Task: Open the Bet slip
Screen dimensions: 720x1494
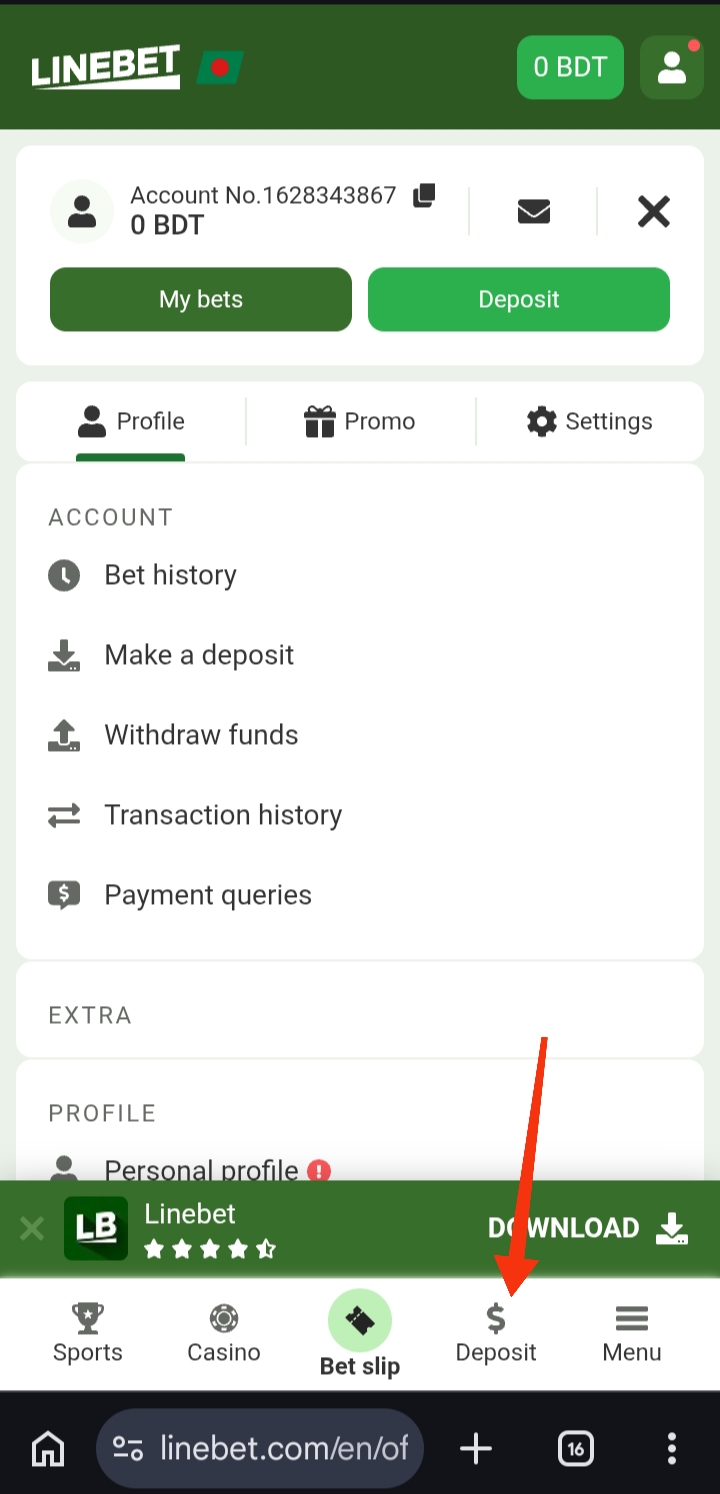Action: pos(360,1334)
